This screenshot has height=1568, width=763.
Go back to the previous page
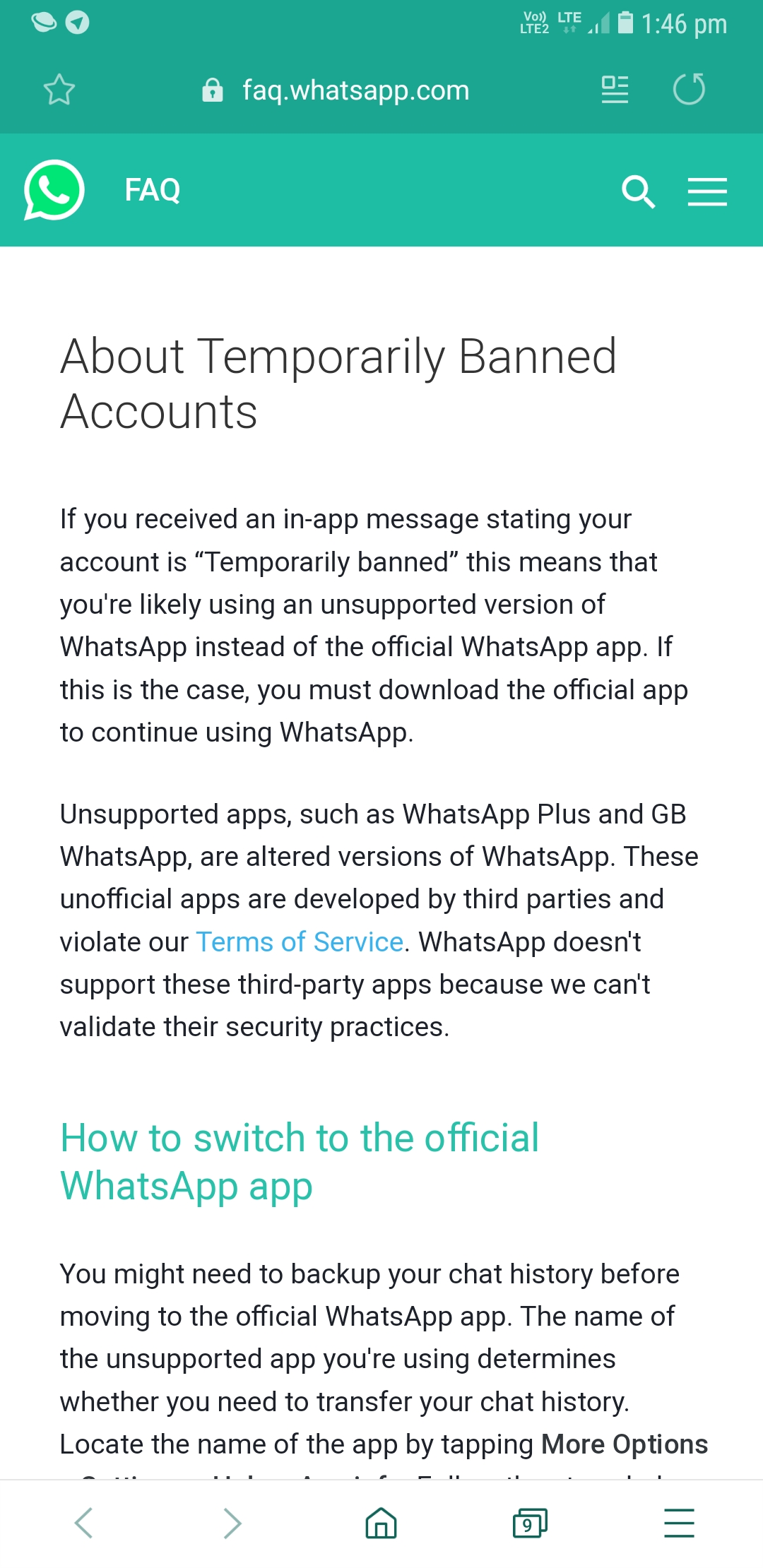pyautogui.click(x=84, y=1523)
